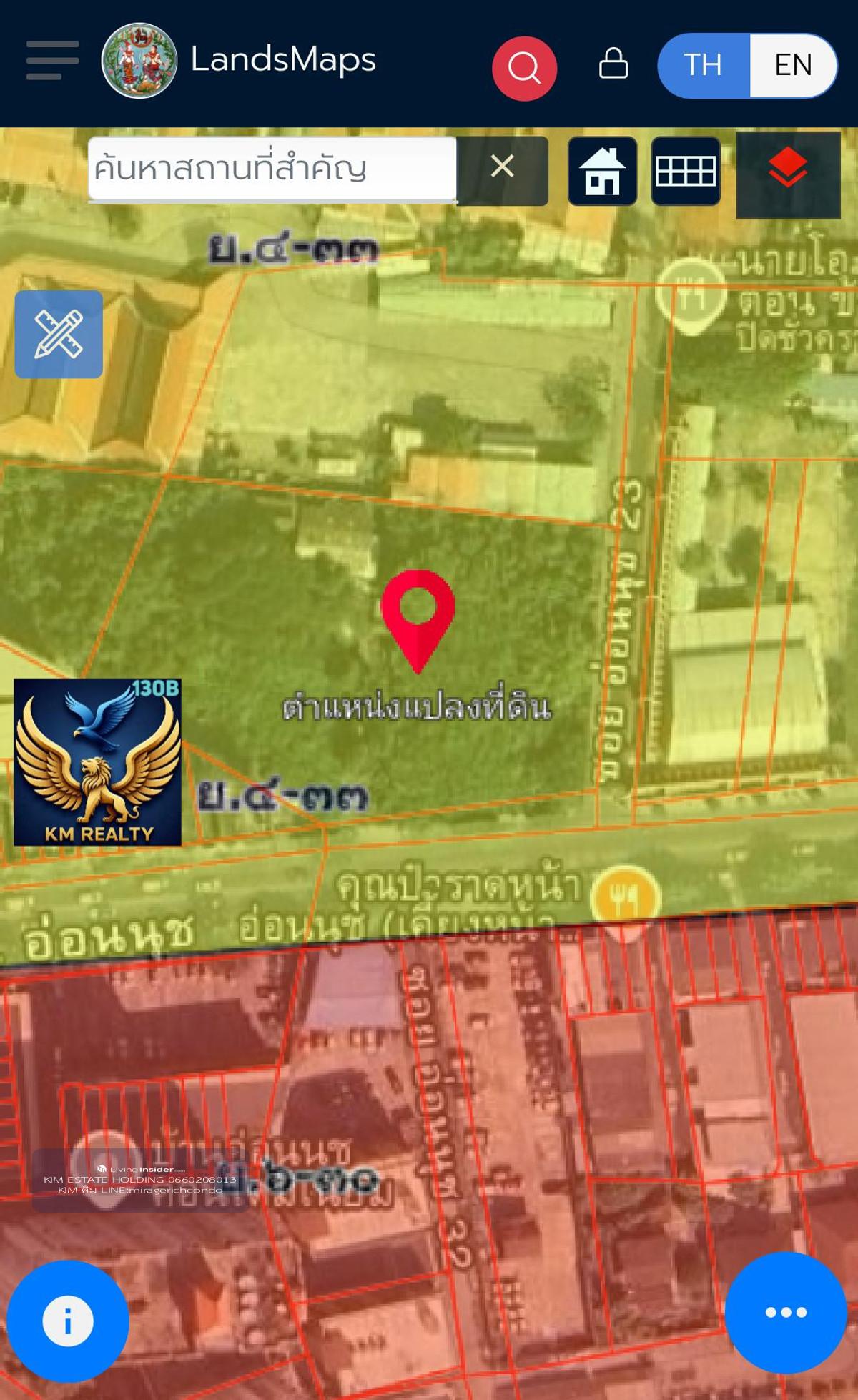Viewport: 858px width, 1400px height.
Task: Tap the red search button
Action: coord(524,68)
